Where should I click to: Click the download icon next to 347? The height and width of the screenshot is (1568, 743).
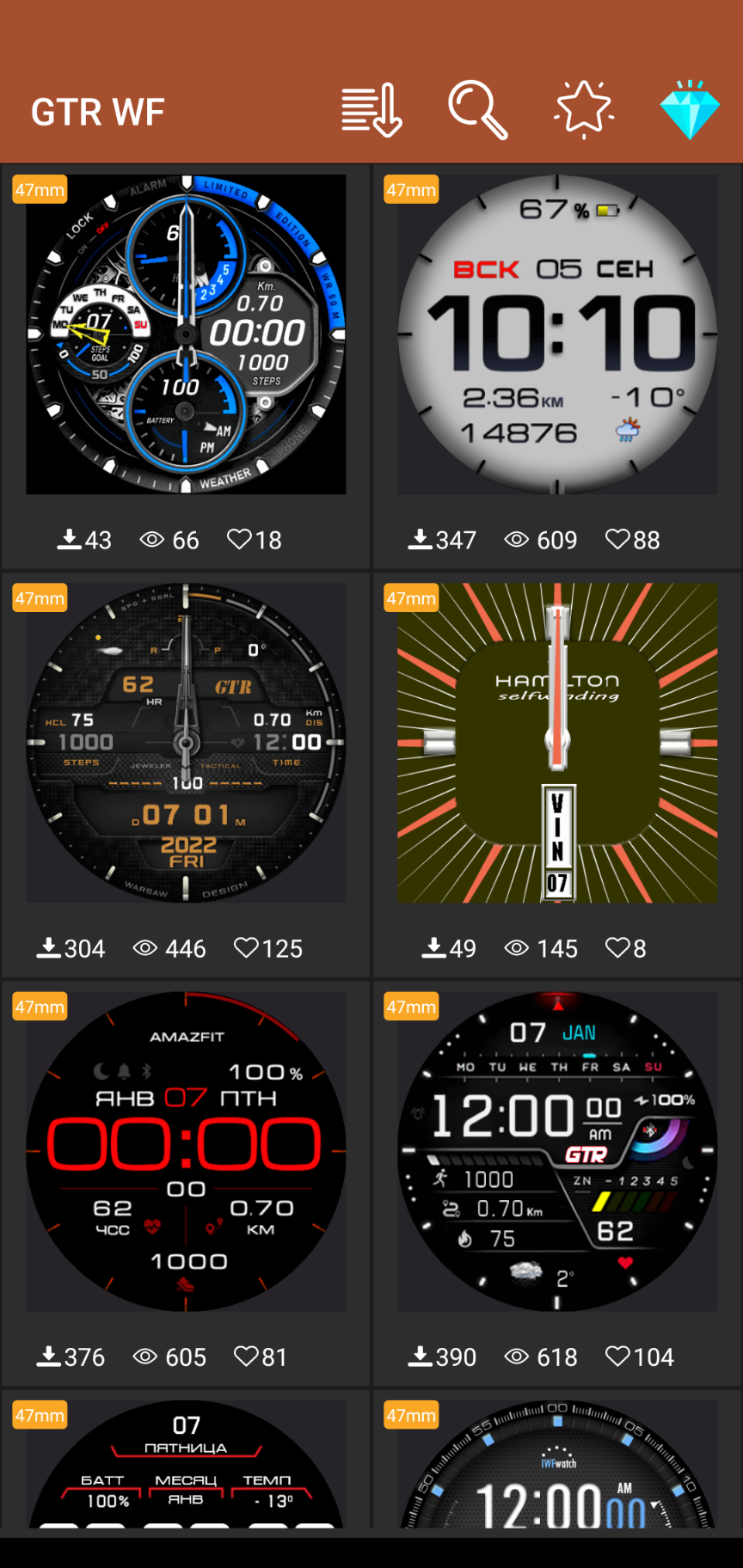(x=421, y=539)
